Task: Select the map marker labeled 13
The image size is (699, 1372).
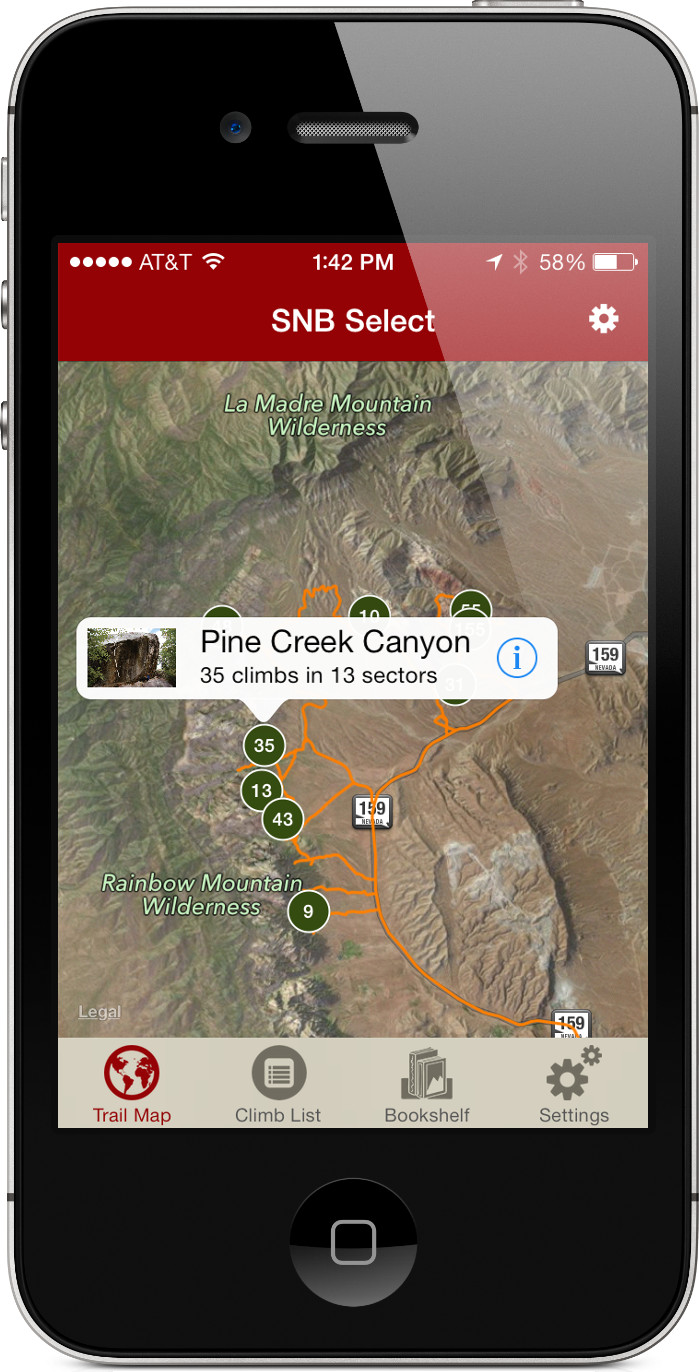Action: (x=261, y=790)
